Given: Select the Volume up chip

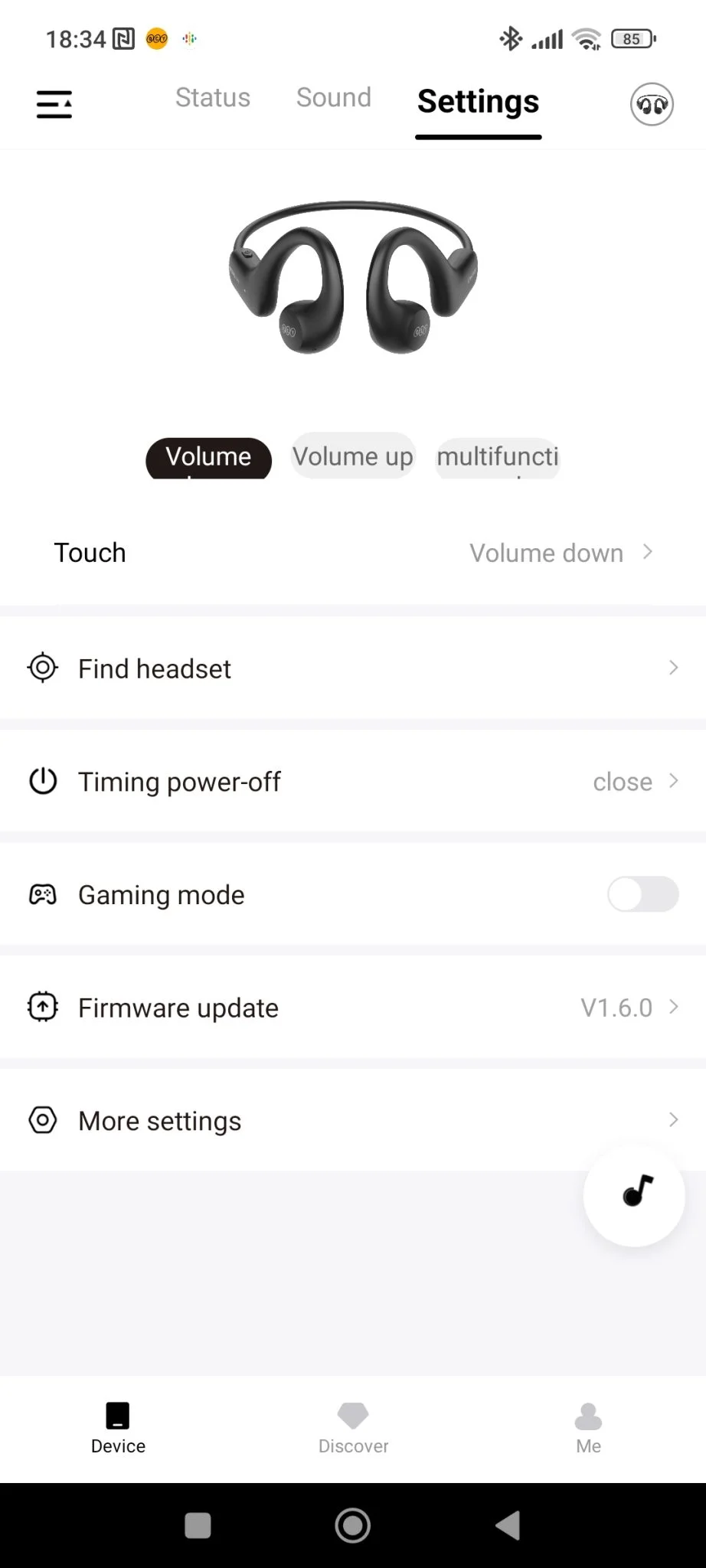Looking at the screenshot, I should coord(353,457).
